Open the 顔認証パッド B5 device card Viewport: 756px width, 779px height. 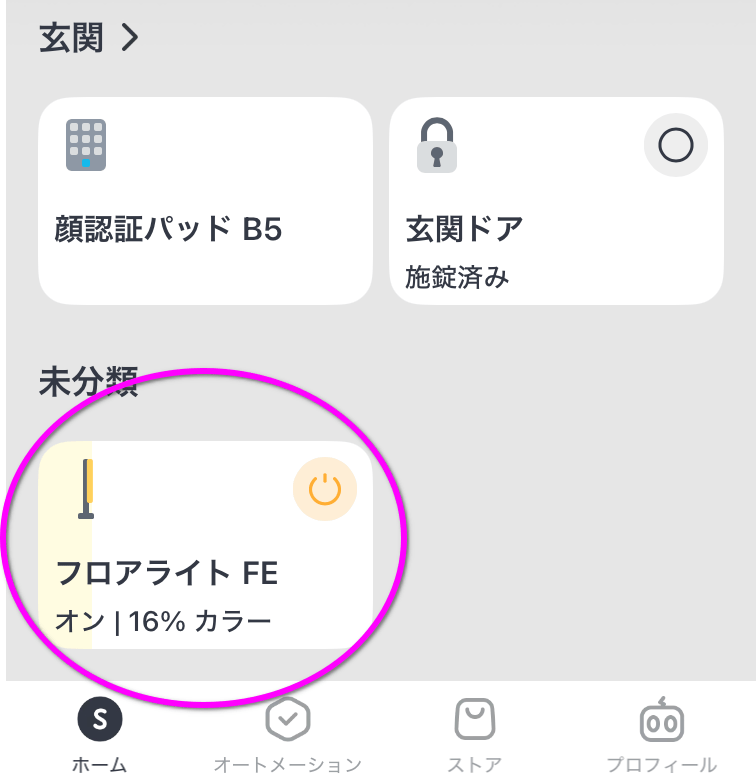click(205, 201)
